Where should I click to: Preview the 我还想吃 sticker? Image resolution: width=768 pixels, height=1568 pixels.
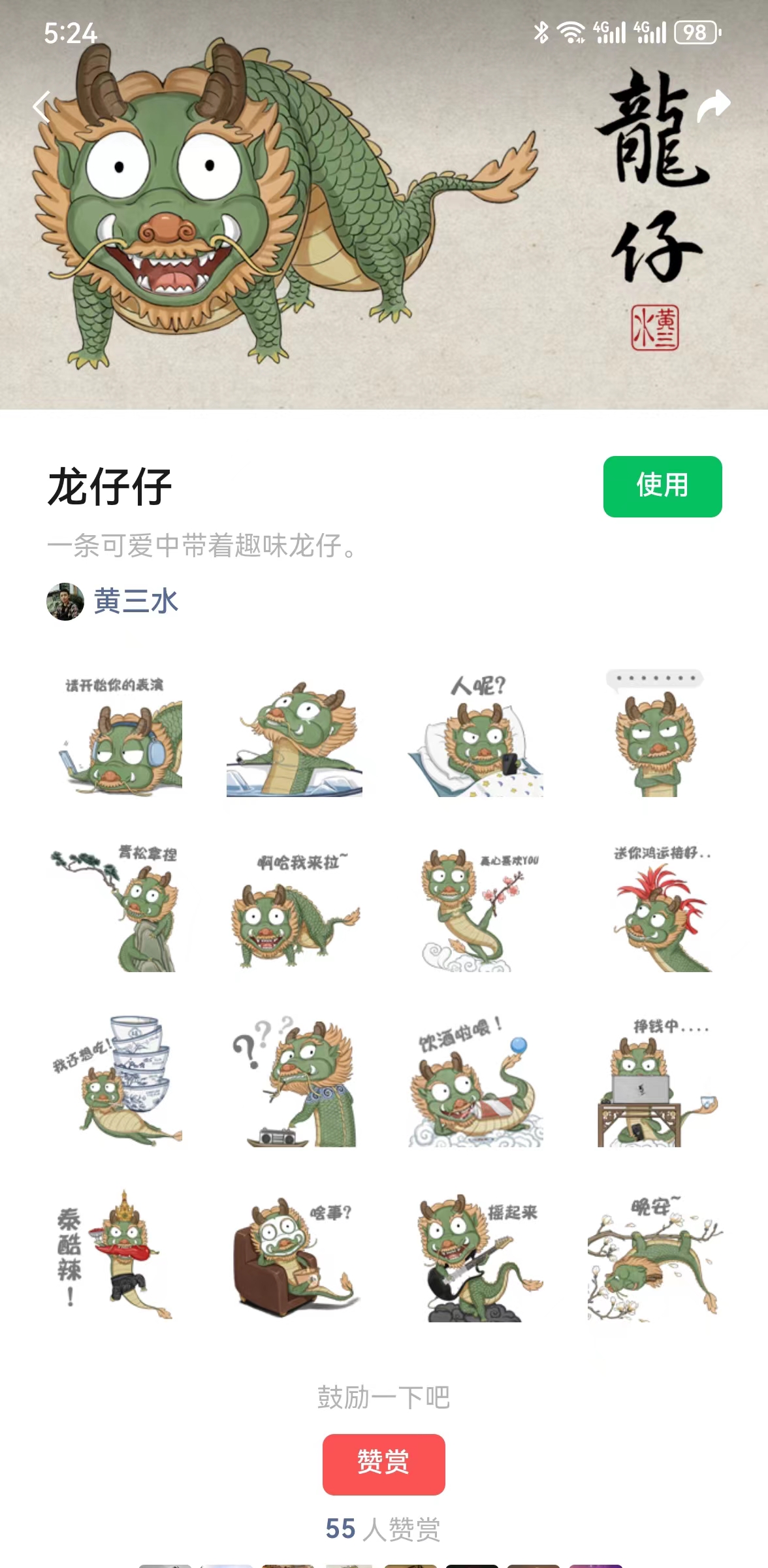pyautogui.click(x=114, y=1081)
